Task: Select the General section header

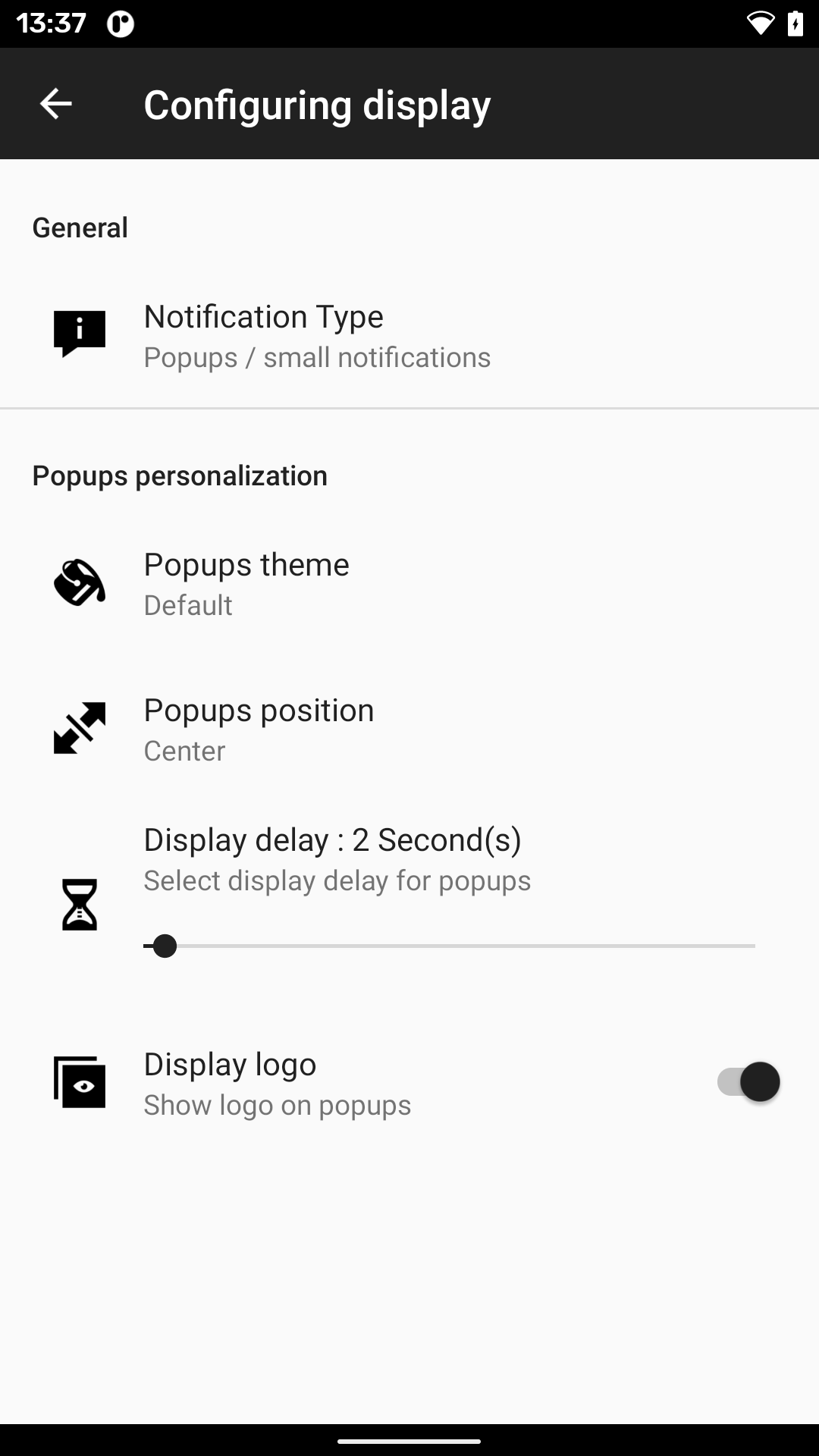Action: 80,227
